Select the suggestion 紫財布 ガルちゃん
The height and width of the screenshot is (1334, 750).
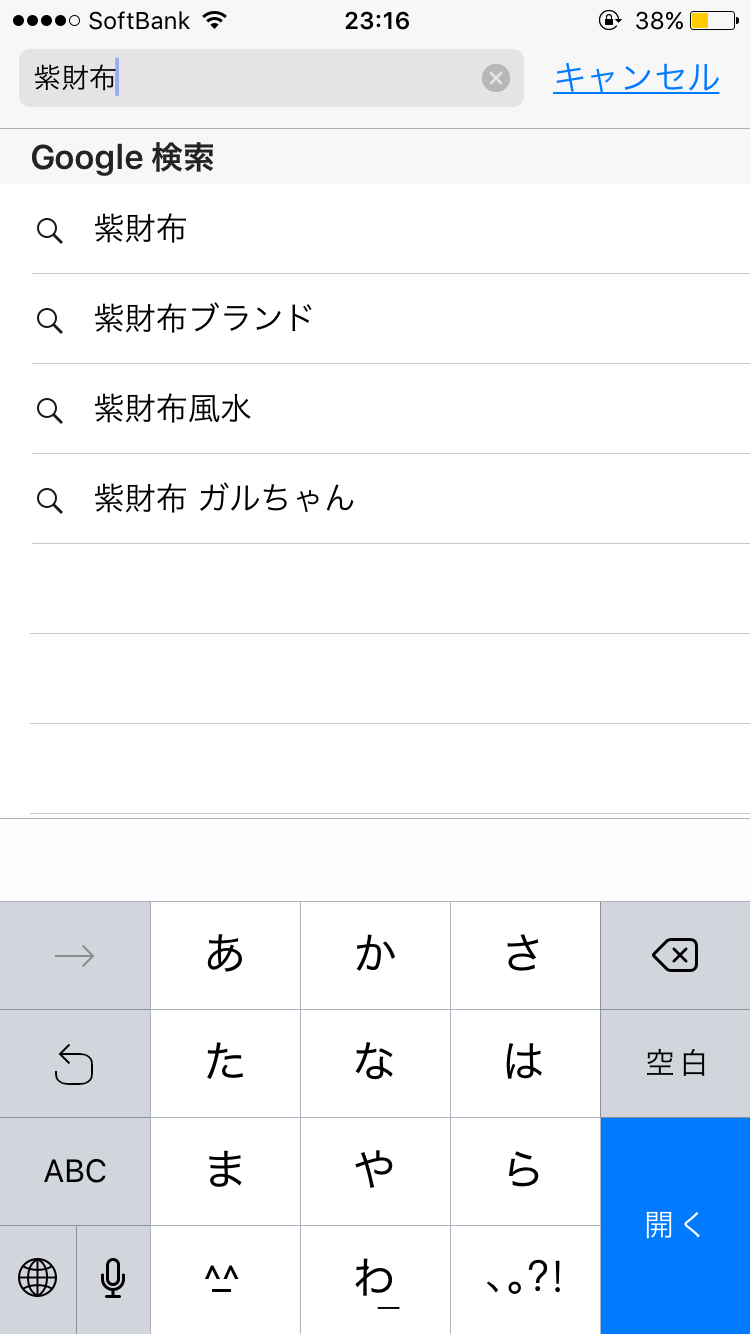click(x=390, y=499)
